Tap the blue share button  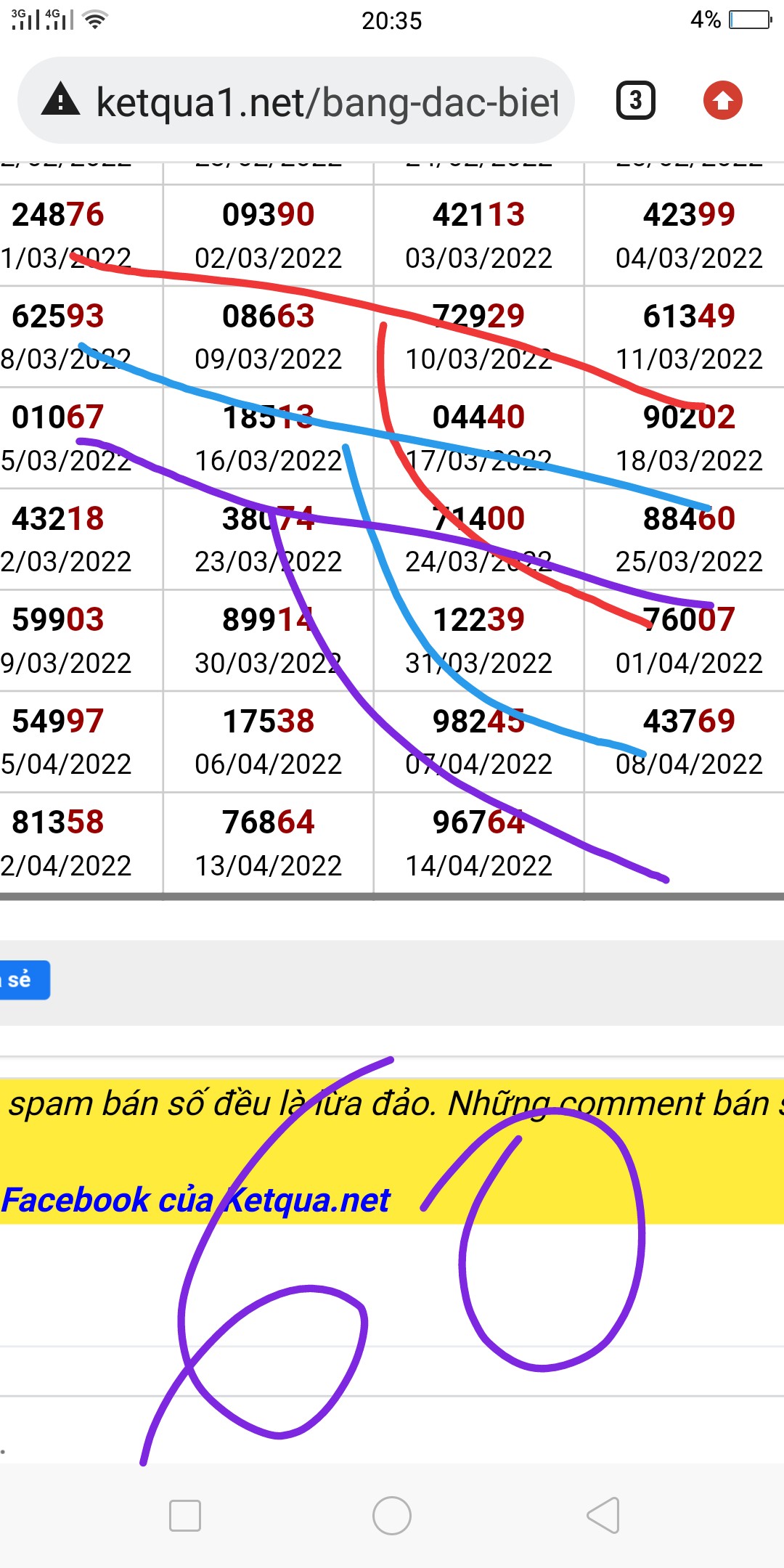23,980
